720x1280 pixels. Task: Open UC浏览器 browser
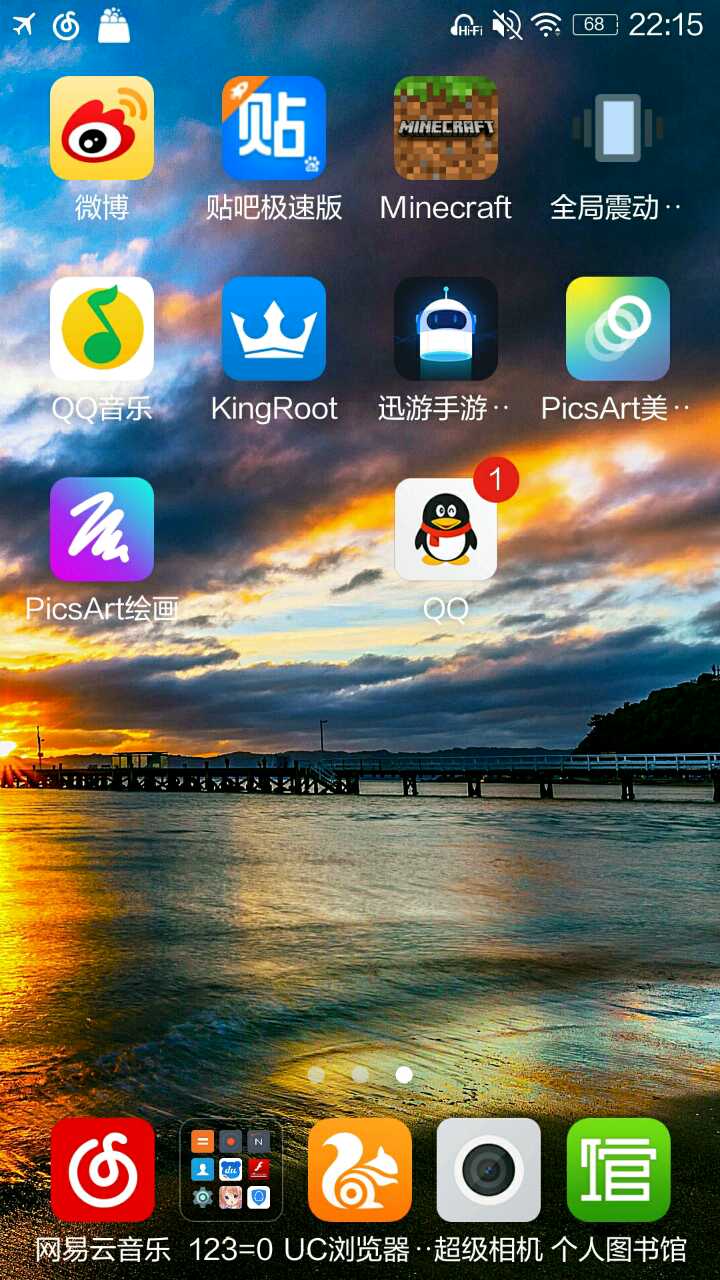[360, 1169]
